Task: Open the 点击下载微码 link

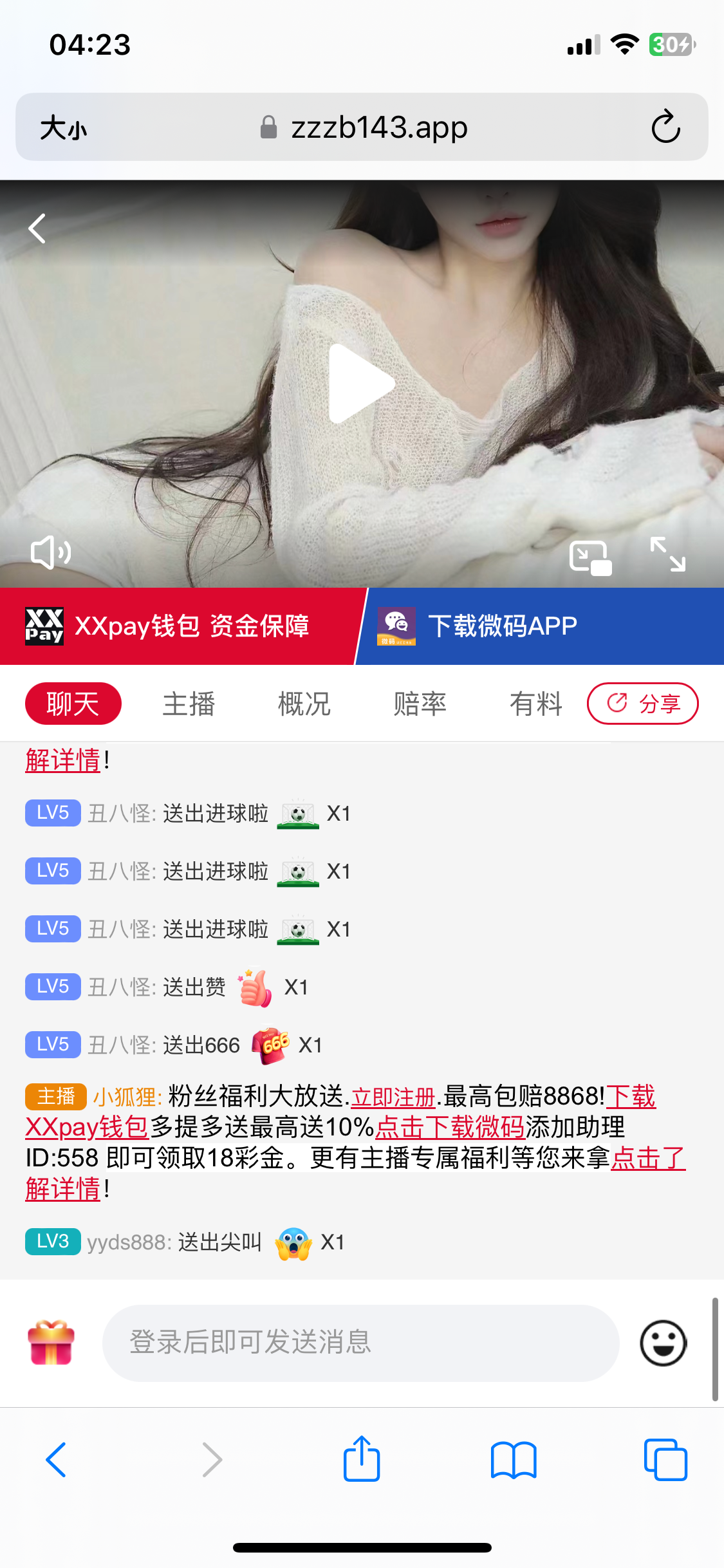Action: [450, 1127]
